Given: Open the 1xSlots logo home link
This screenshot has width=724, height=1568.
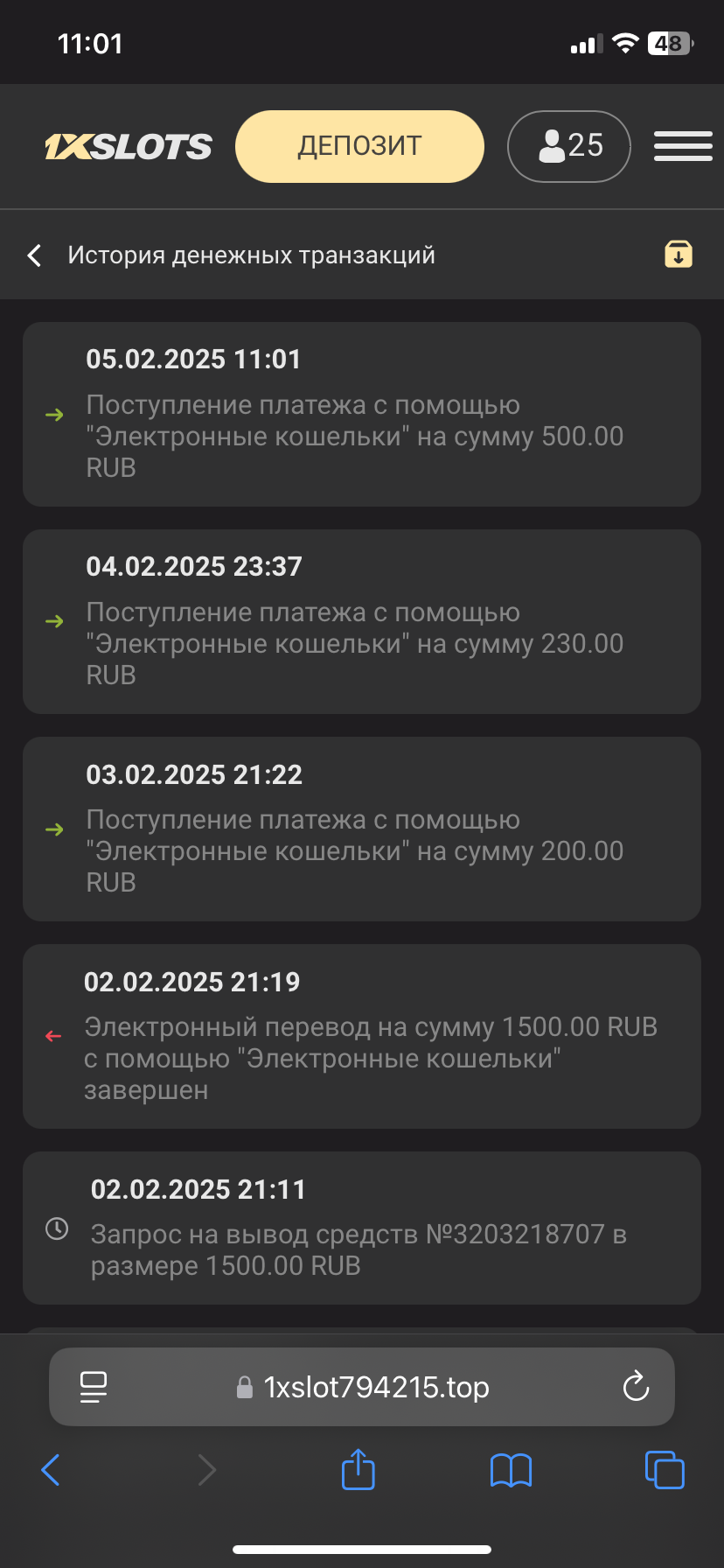Looking at the screenshot, I should pos(129,147).
